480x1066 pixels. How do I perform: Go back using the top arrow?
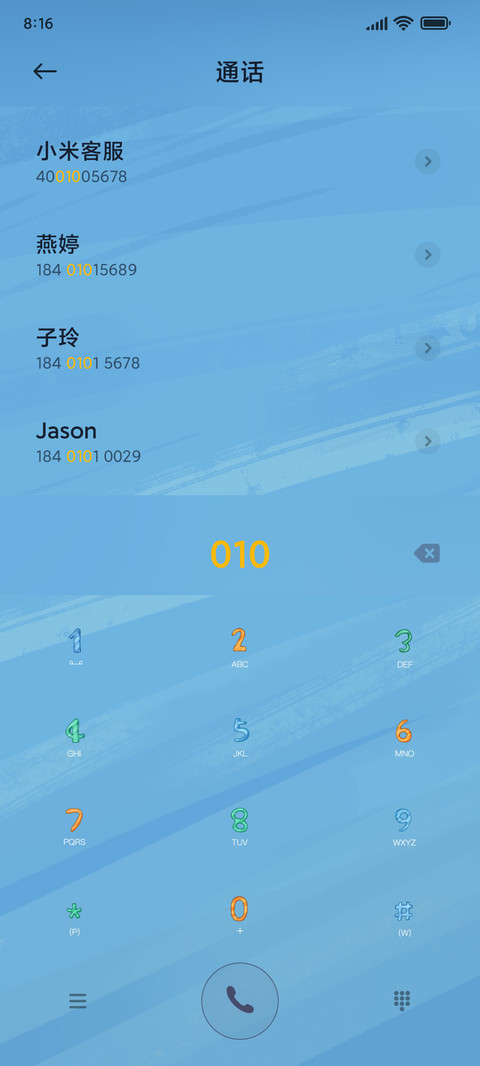[45, 71]
